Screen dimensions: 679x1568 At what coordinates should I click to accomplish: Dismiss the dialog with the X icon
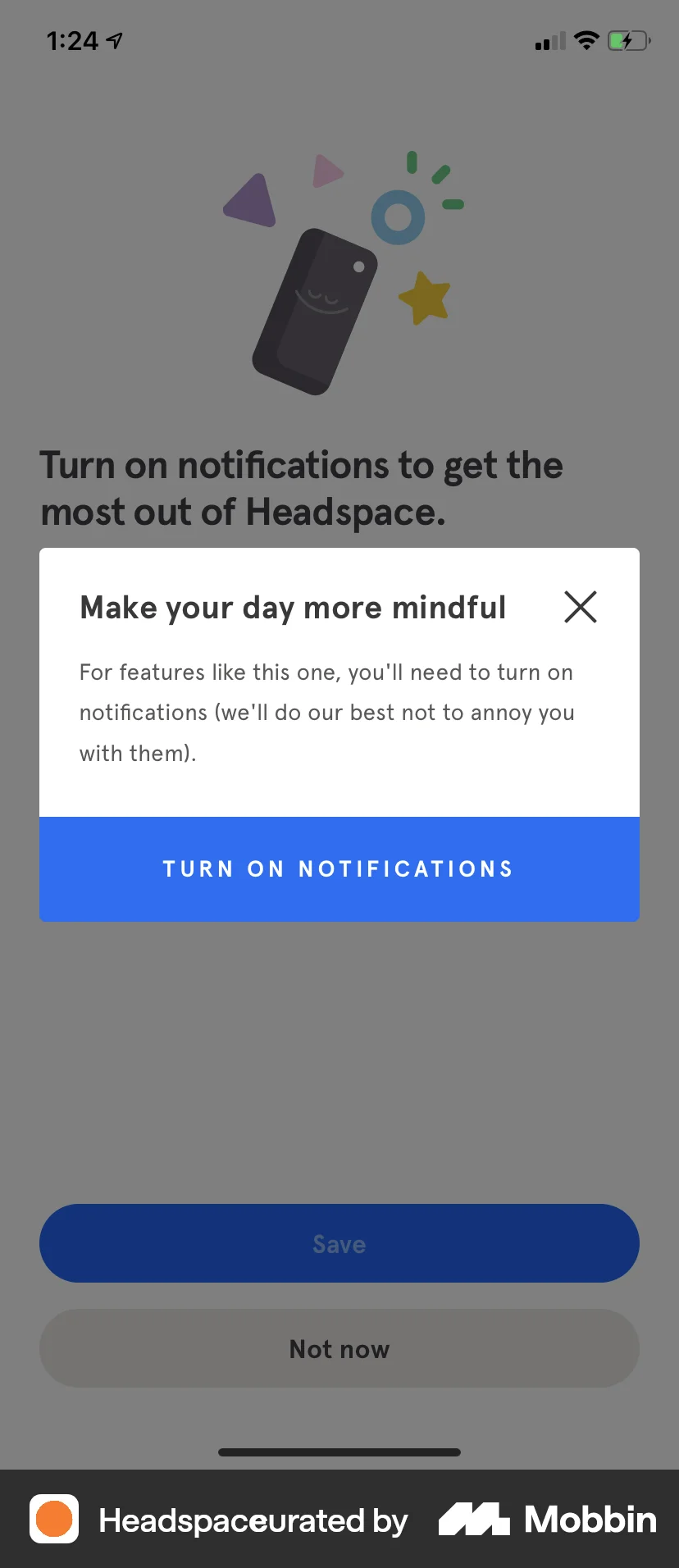(580, 607)
